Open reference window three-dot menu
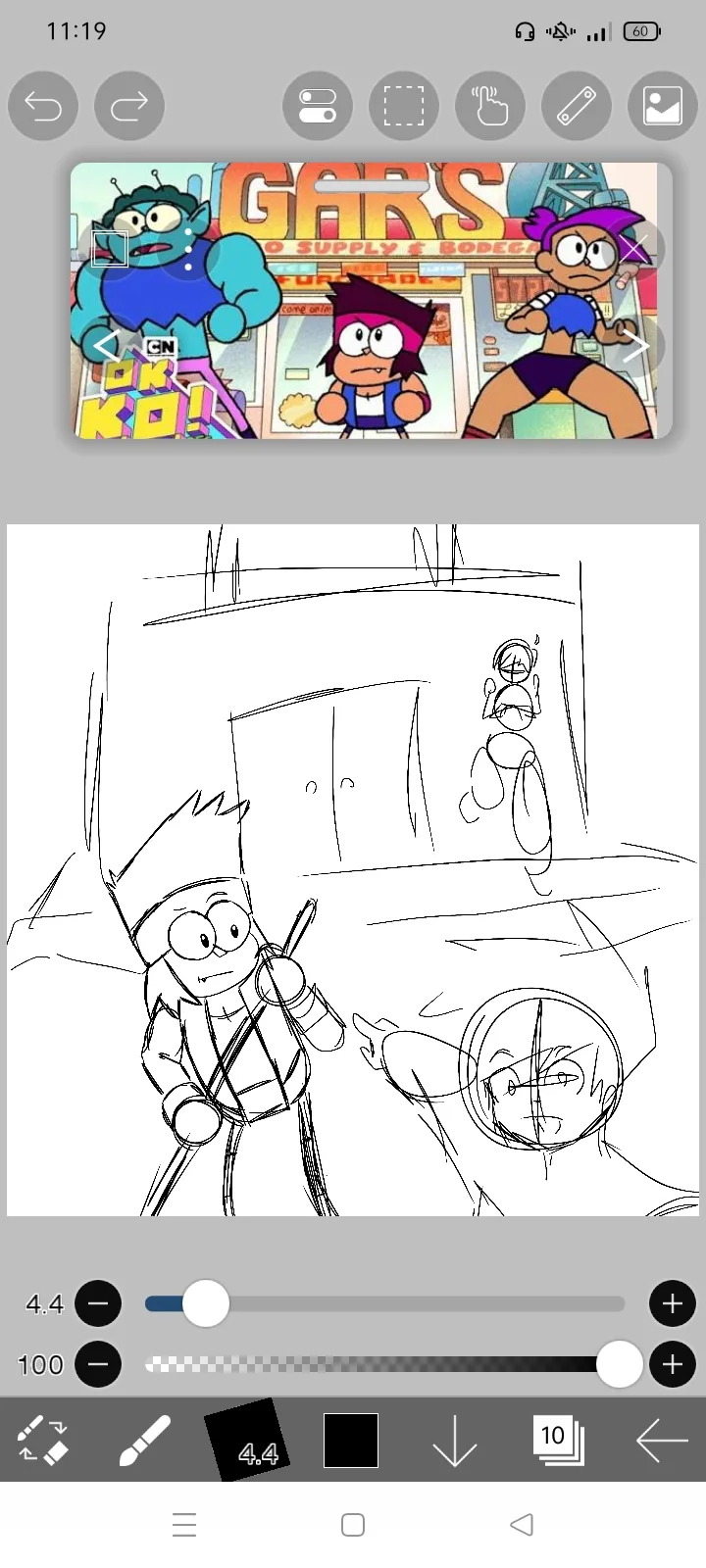 [188, 248]
